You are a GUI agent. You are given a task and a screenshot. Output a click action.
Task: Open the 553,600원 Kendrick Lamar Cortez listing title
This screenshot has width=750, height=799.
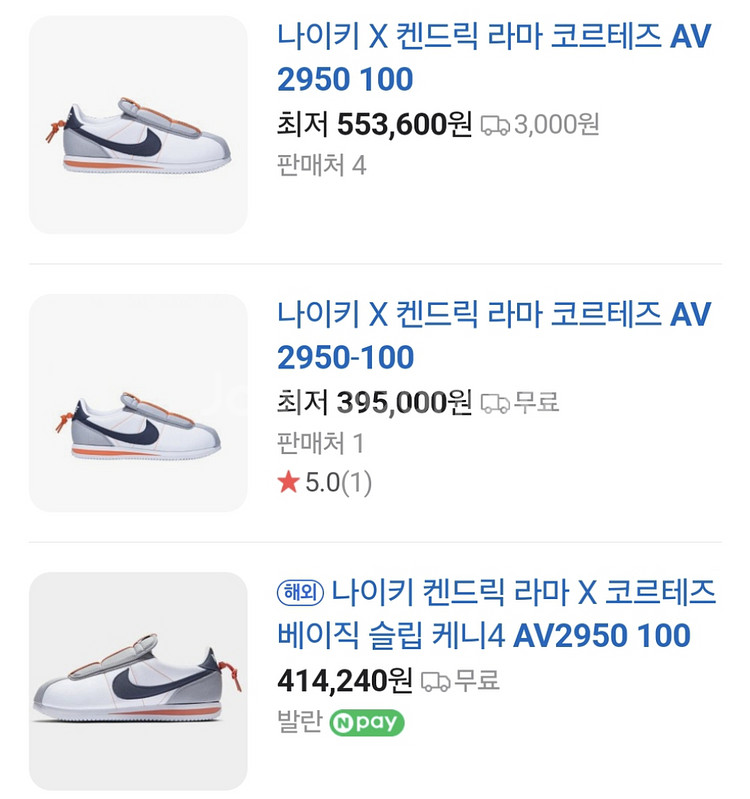[x=493, y=58]
